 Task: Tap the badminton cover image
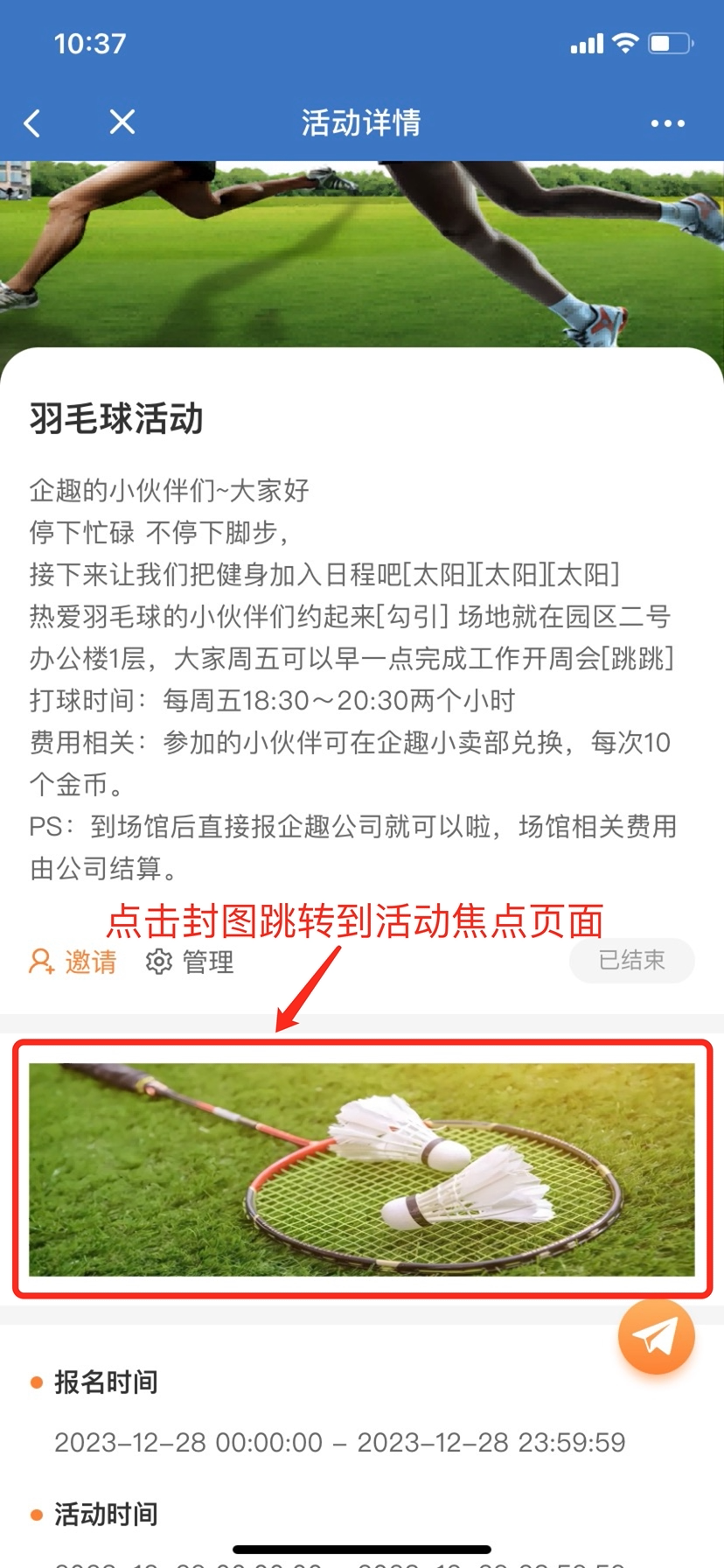[x=362, y=1169]
